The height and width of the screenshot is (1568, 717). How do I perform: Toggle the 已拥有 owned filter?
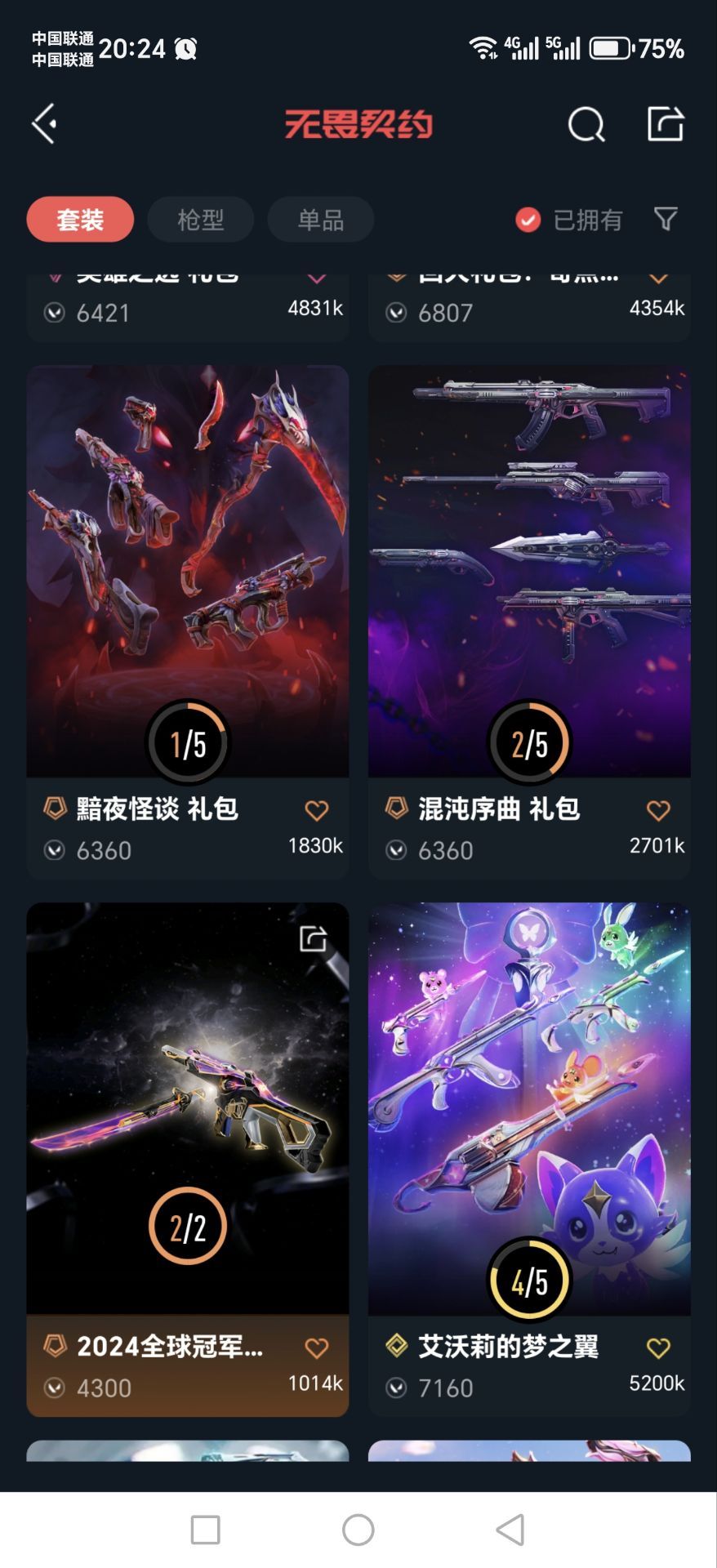pos(527,219)
